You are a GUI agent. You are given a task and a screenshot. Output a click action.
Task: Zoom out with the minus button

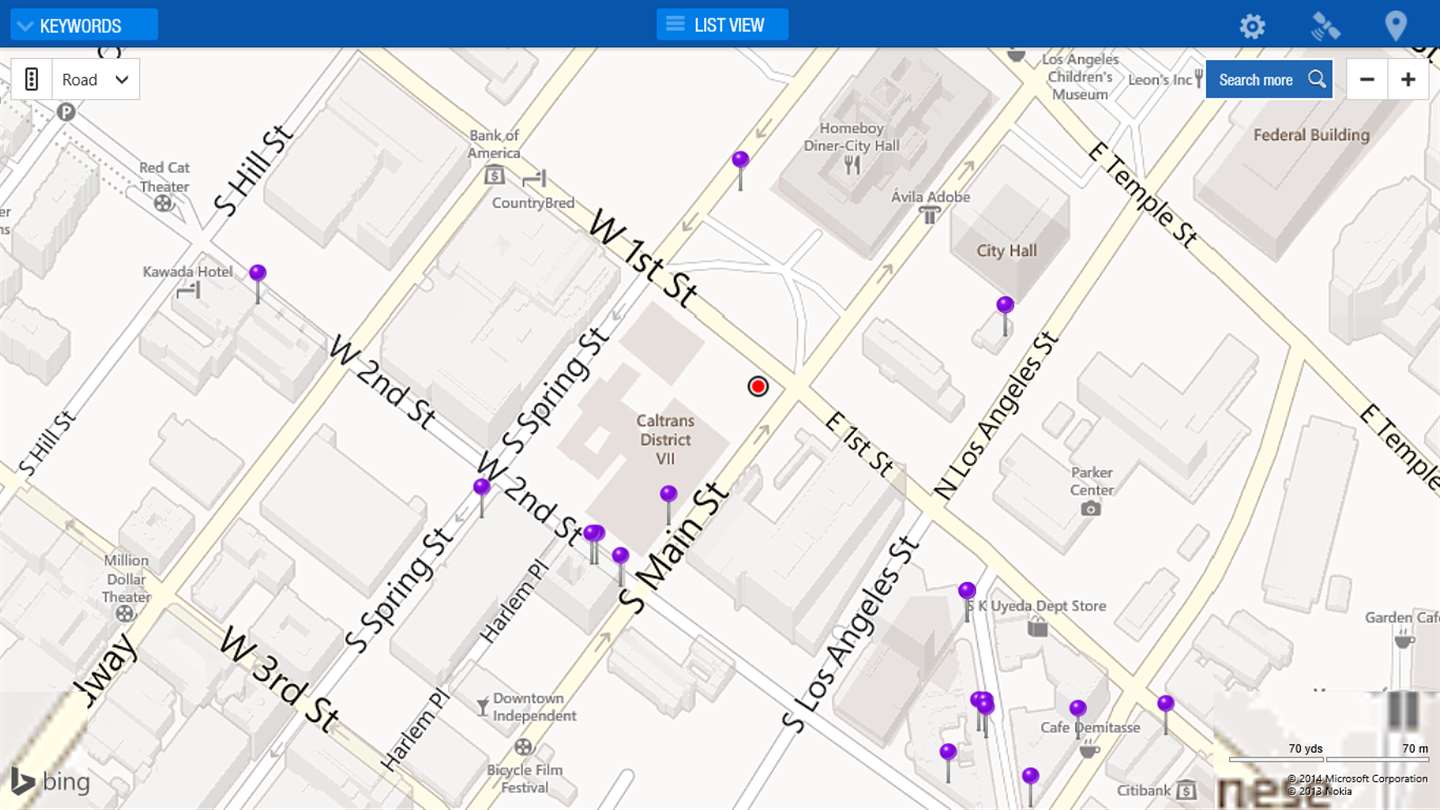[x=1367, y=80]
